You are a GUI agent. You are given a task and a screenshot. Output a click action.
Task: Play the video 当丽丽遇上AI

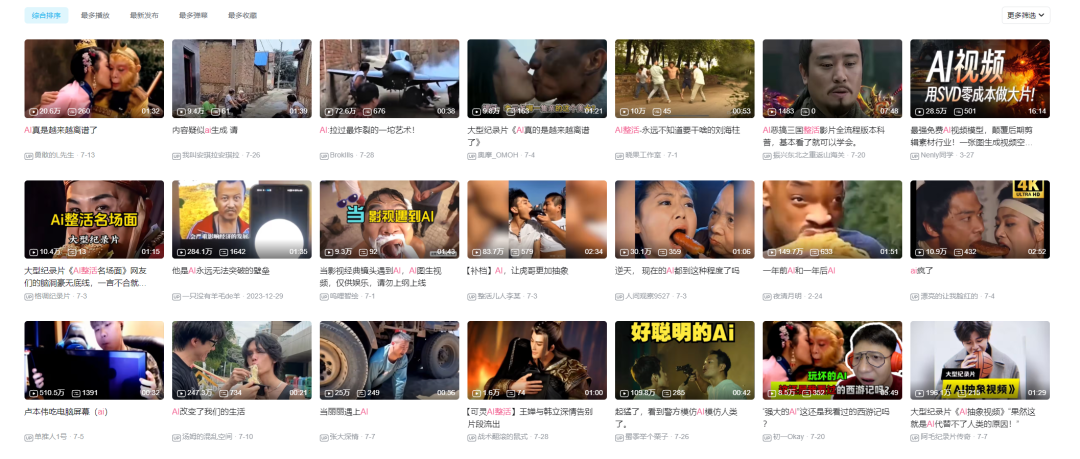[389, 360]
